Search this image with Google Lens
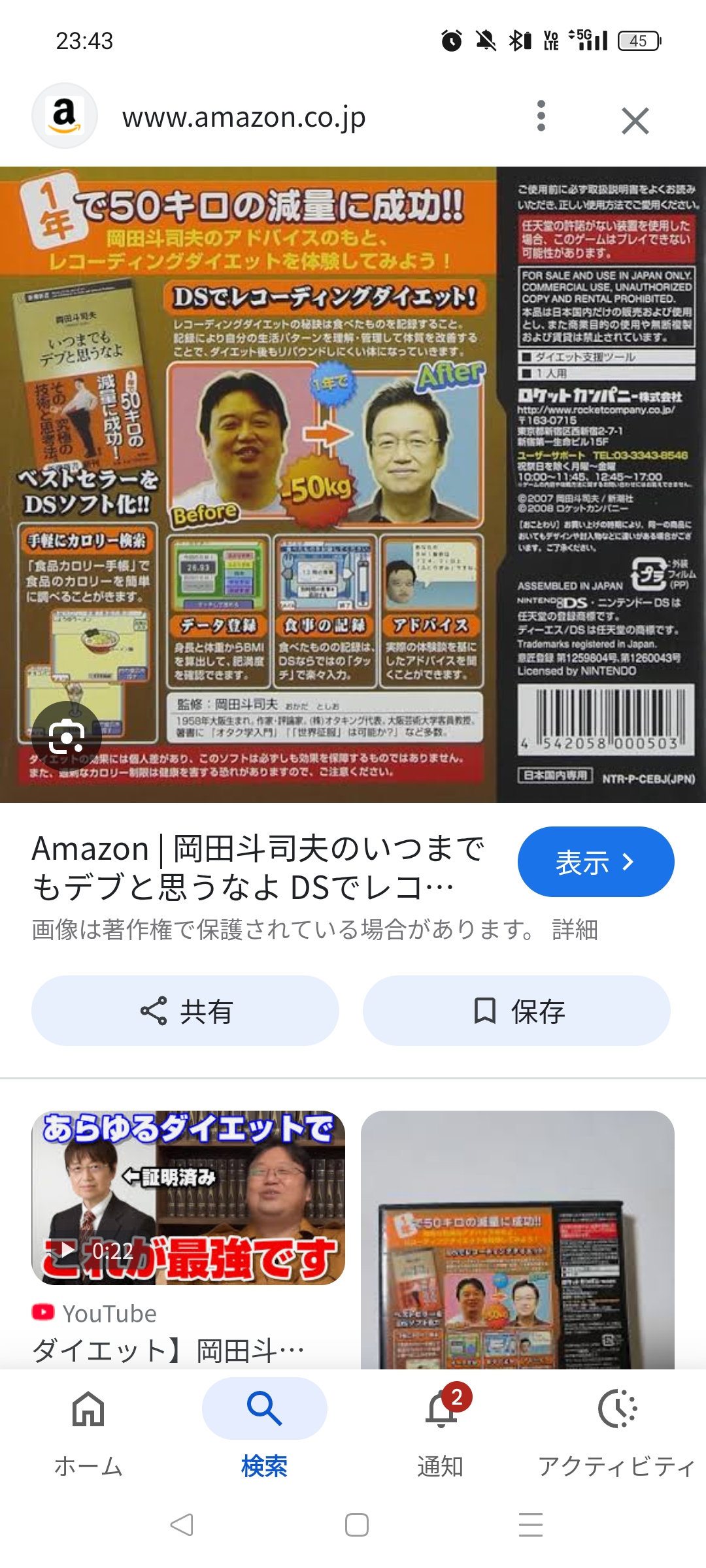 click(x=66, y=737)
